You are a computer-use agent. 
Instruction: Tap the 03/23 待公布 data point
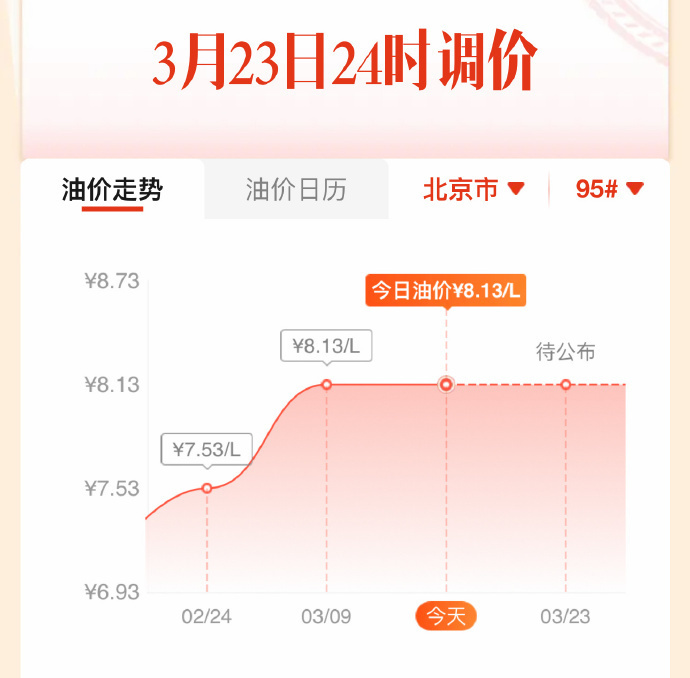pos(565,385)
